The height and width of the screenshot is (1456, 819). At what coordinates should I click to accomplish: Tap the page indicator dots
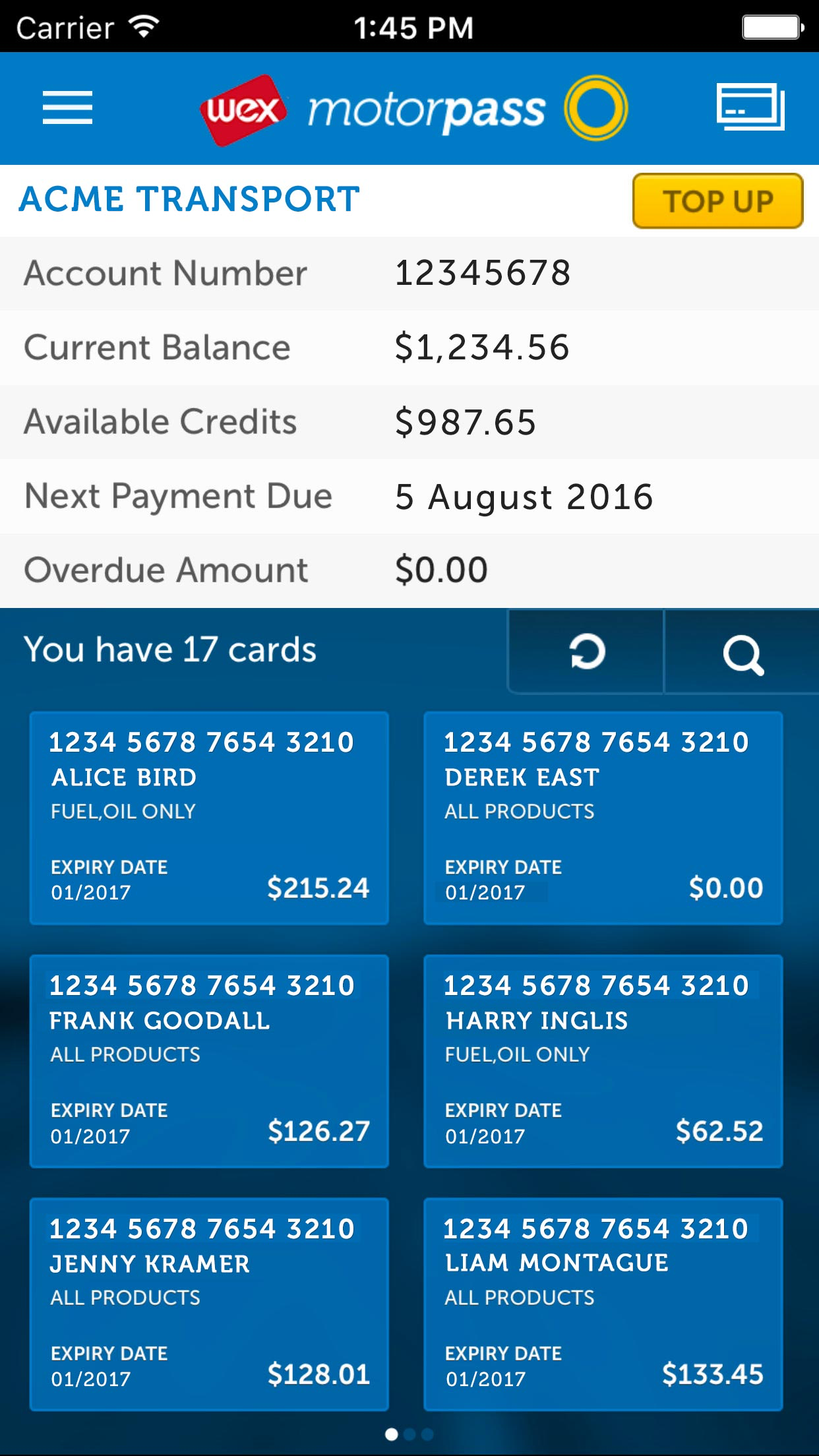(x=409, y=1434)
